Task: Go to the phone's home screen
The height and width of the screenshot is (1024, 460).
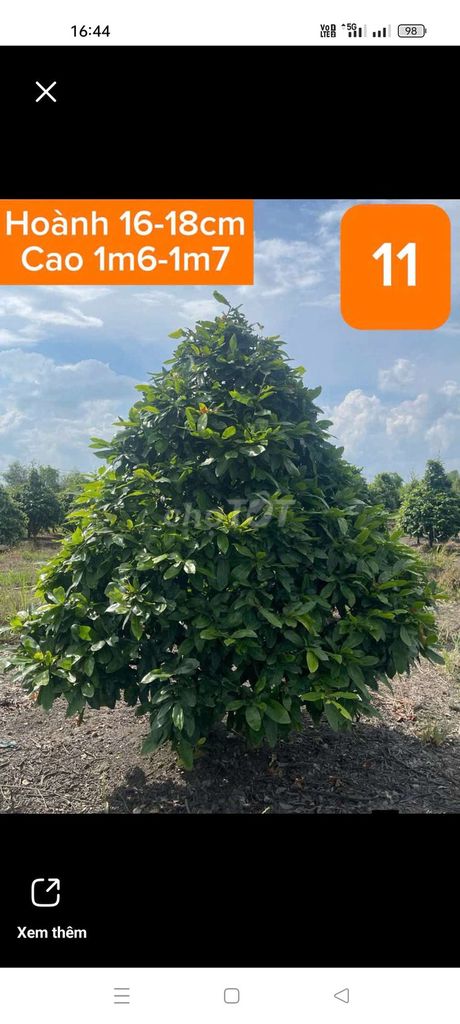Action: (x=231, y=995)
